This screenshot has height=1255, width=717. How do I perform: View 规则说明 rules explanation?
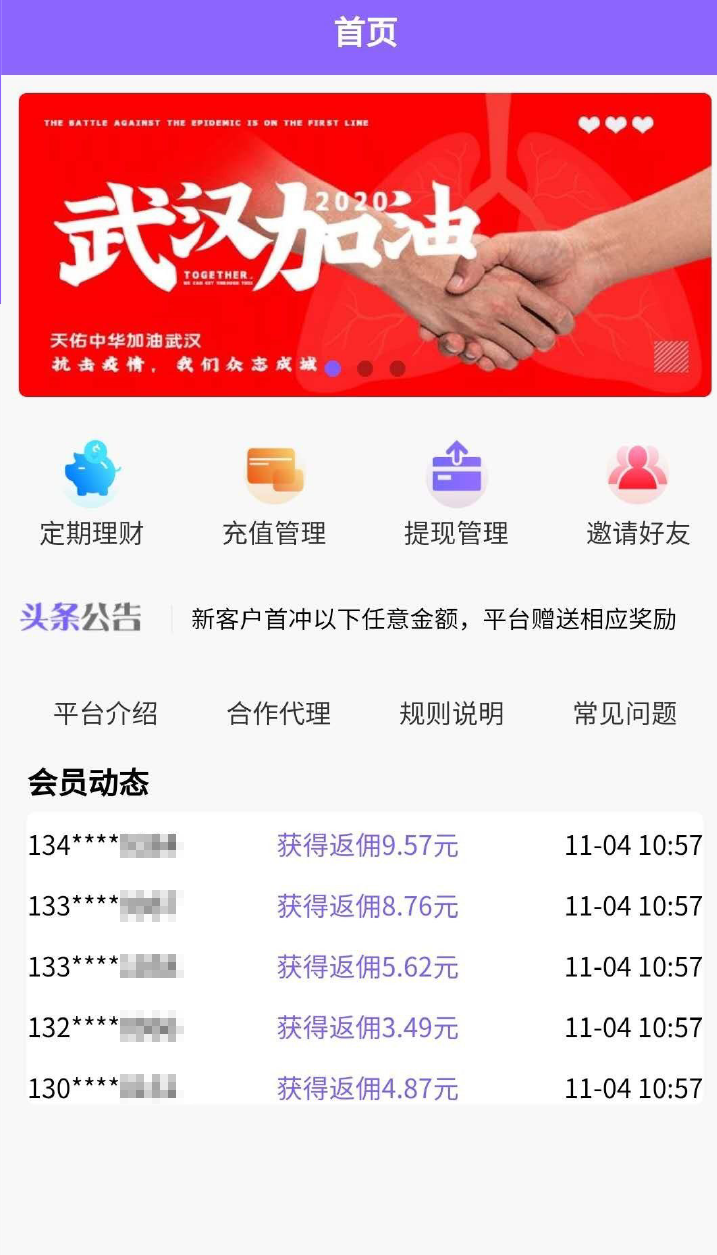click(452, 714)
